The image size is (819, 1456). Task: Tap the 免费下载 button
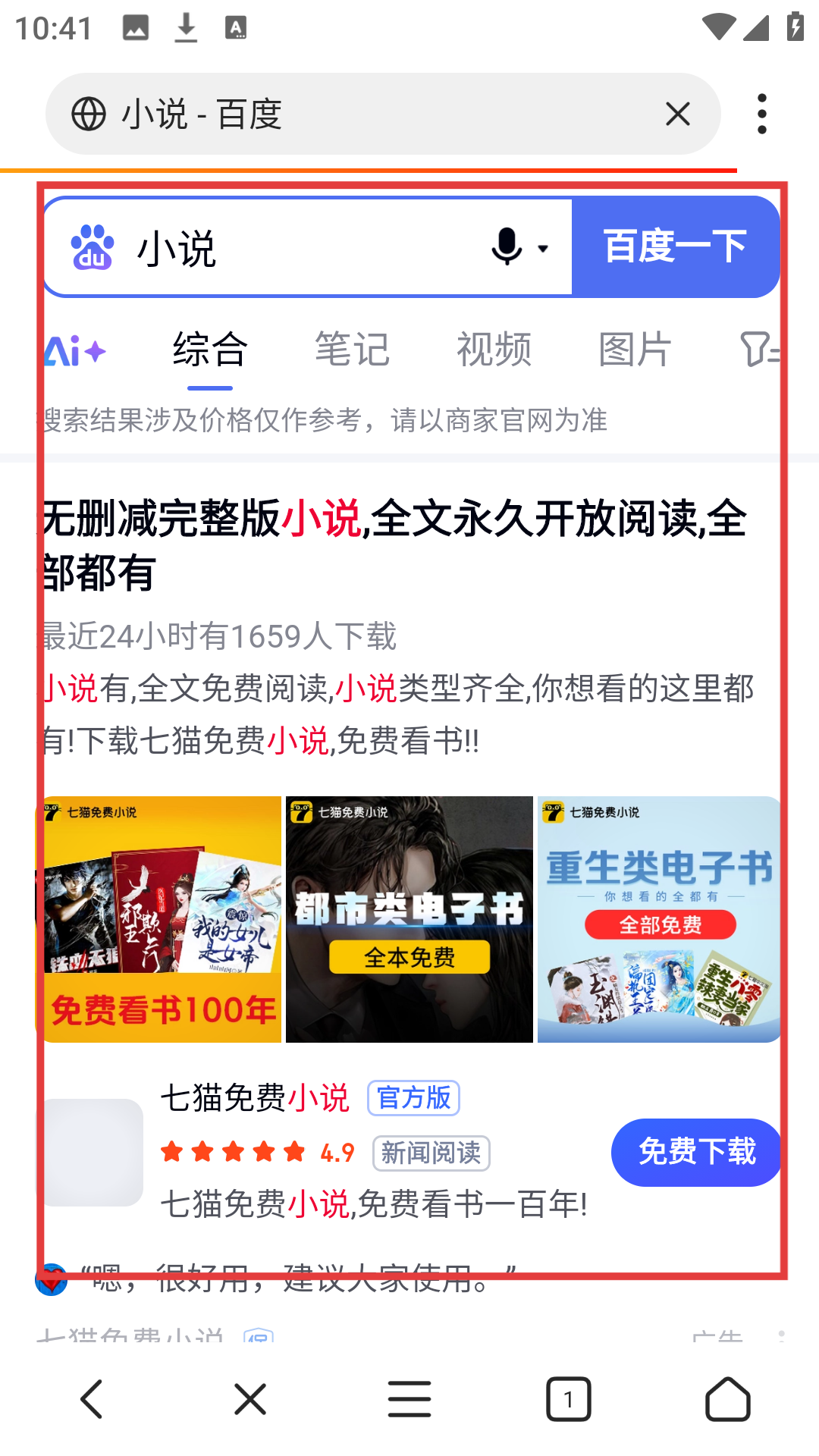pos(696,1152)
